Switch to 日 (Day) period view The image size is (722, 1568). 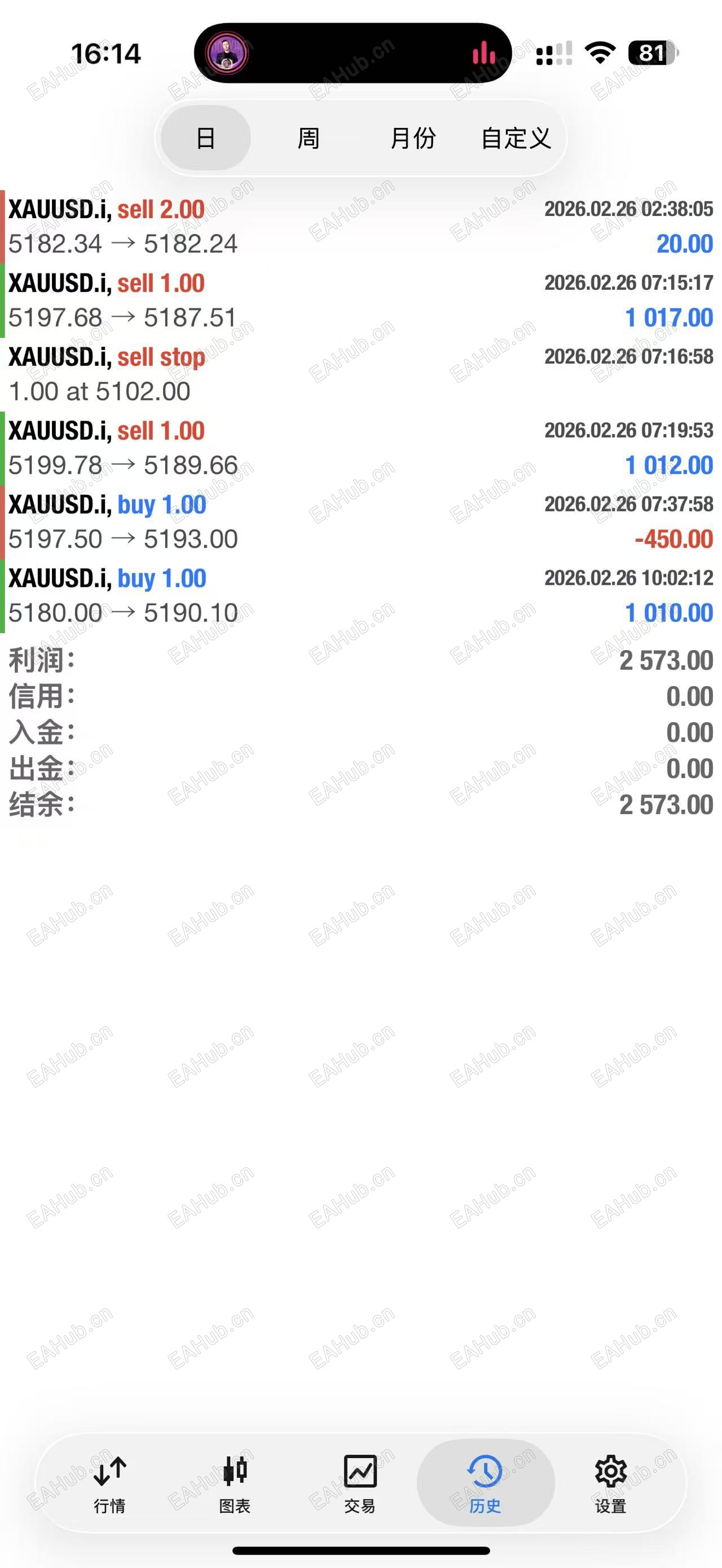(205, 138)
